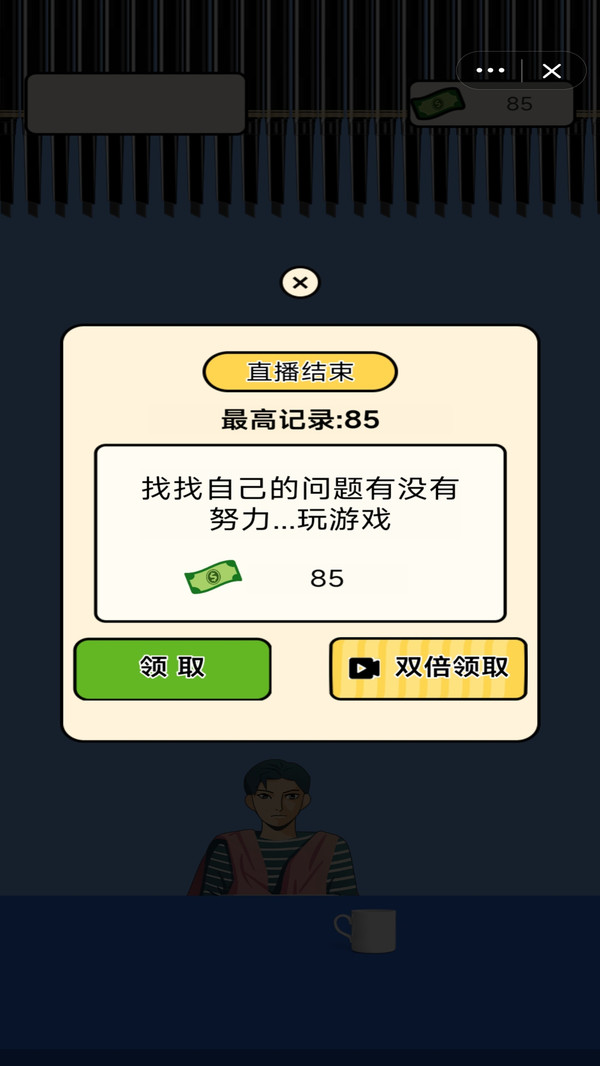Image resolution: width=600 pixels, height=1066 pixels.
Task: Open the mini program three-dot menu
Action: pos(490,71)
